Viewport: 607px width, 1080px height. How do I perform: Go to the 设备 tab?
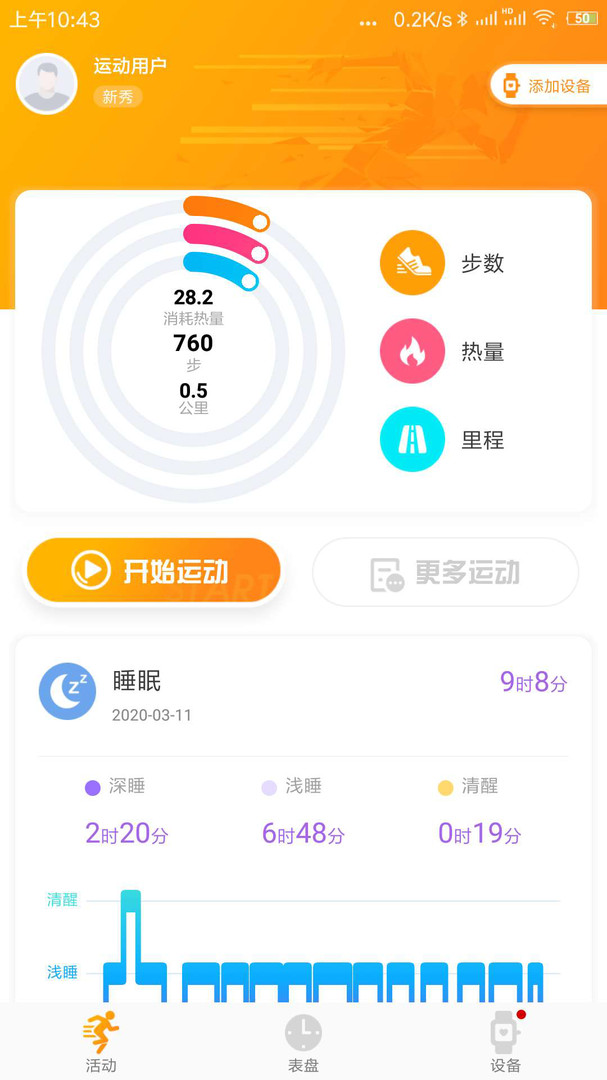(x=505, y=1041)
